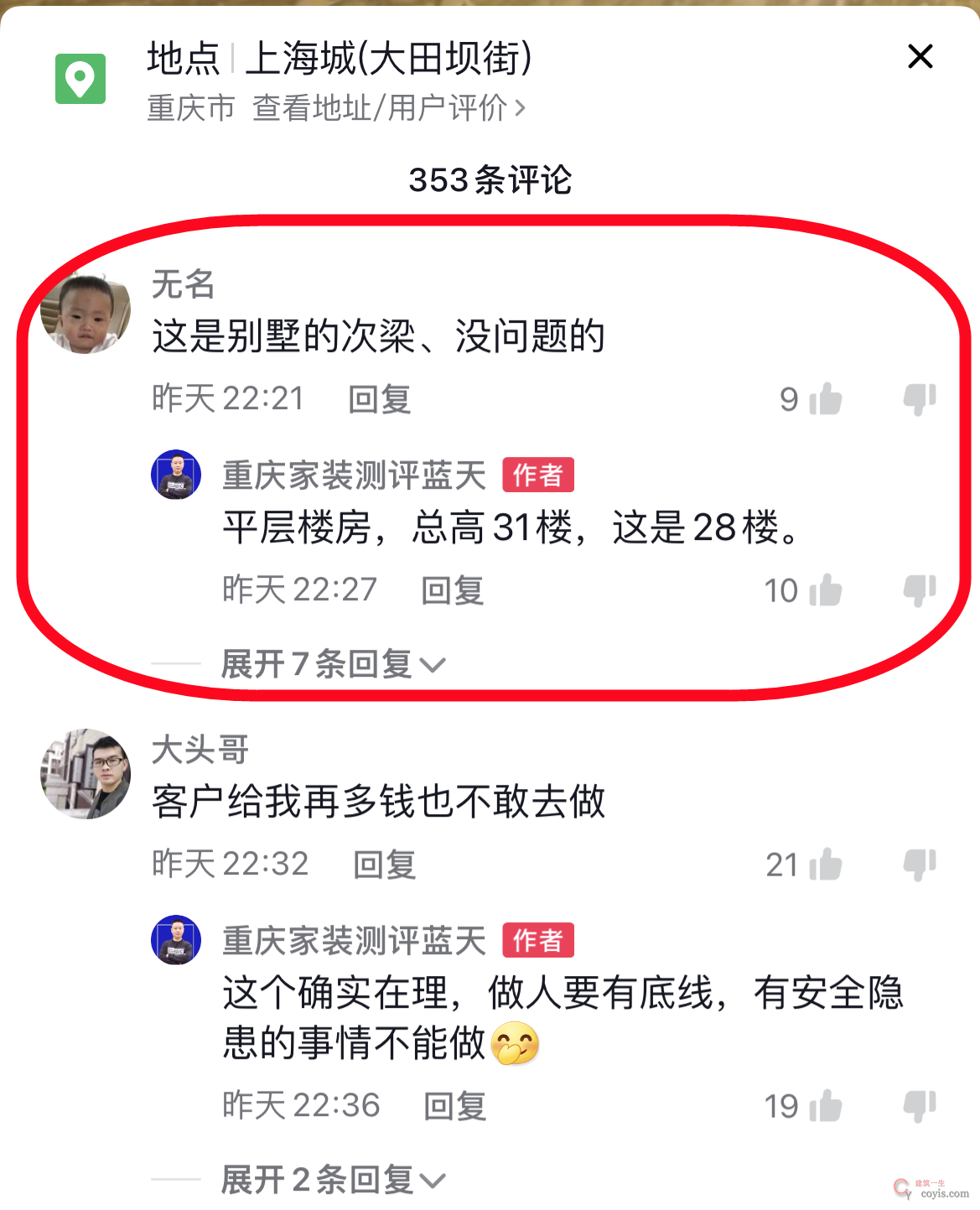The image size is (980, 1210).
Task: Dislike 大头哥's comment
Action: coord(919,865)
